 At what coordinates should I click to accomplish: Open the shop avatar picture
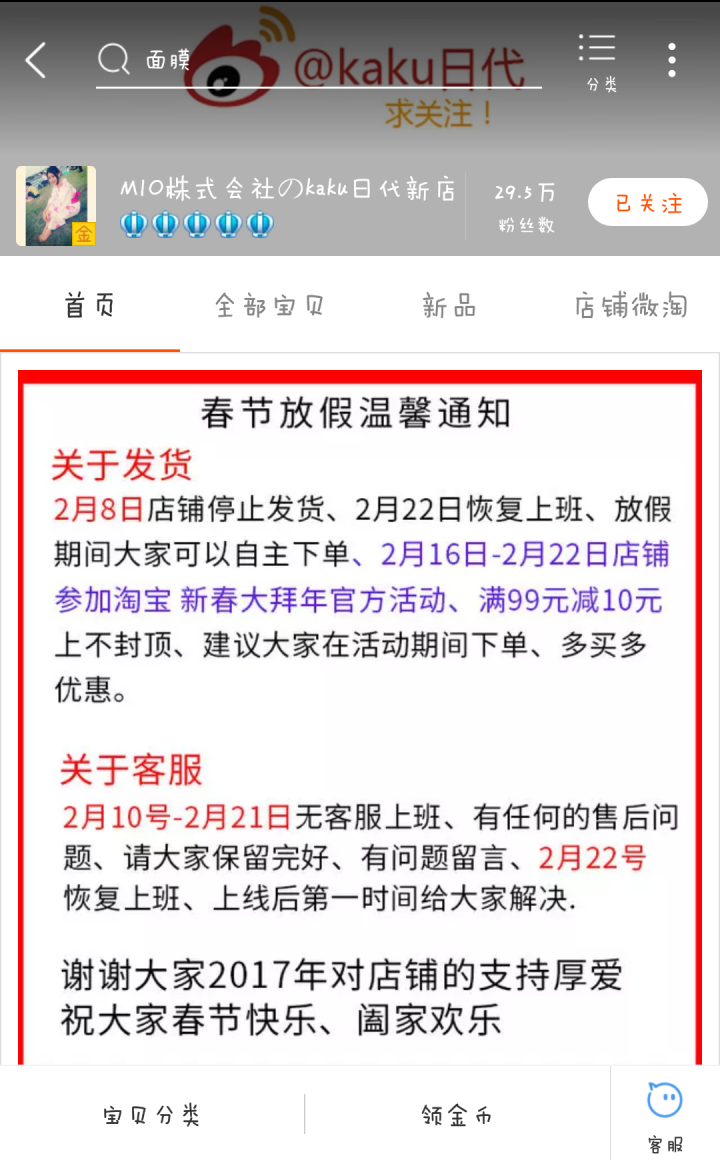click(56, 206)
